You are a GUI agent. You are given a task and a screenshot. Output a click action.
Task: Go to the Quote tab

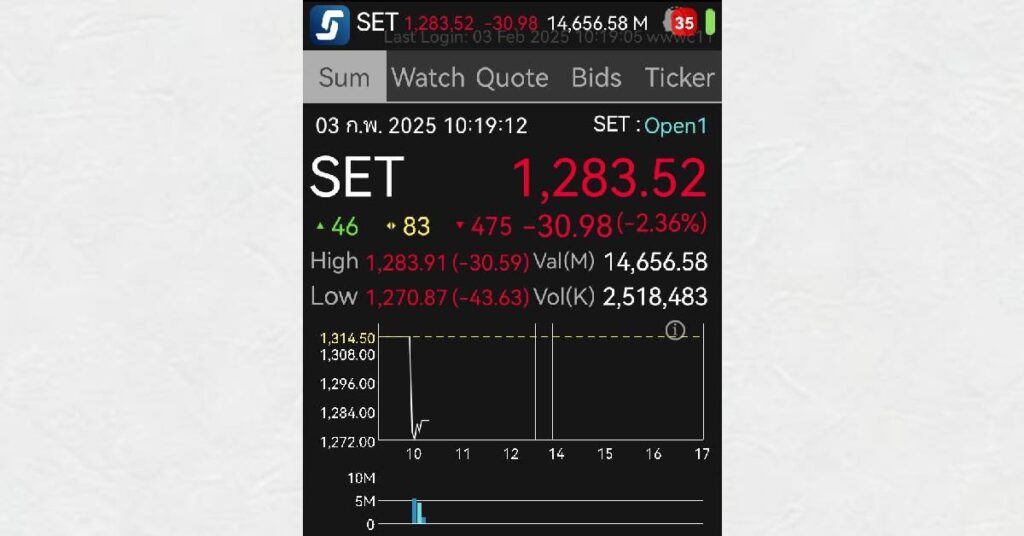pos(512,78)
